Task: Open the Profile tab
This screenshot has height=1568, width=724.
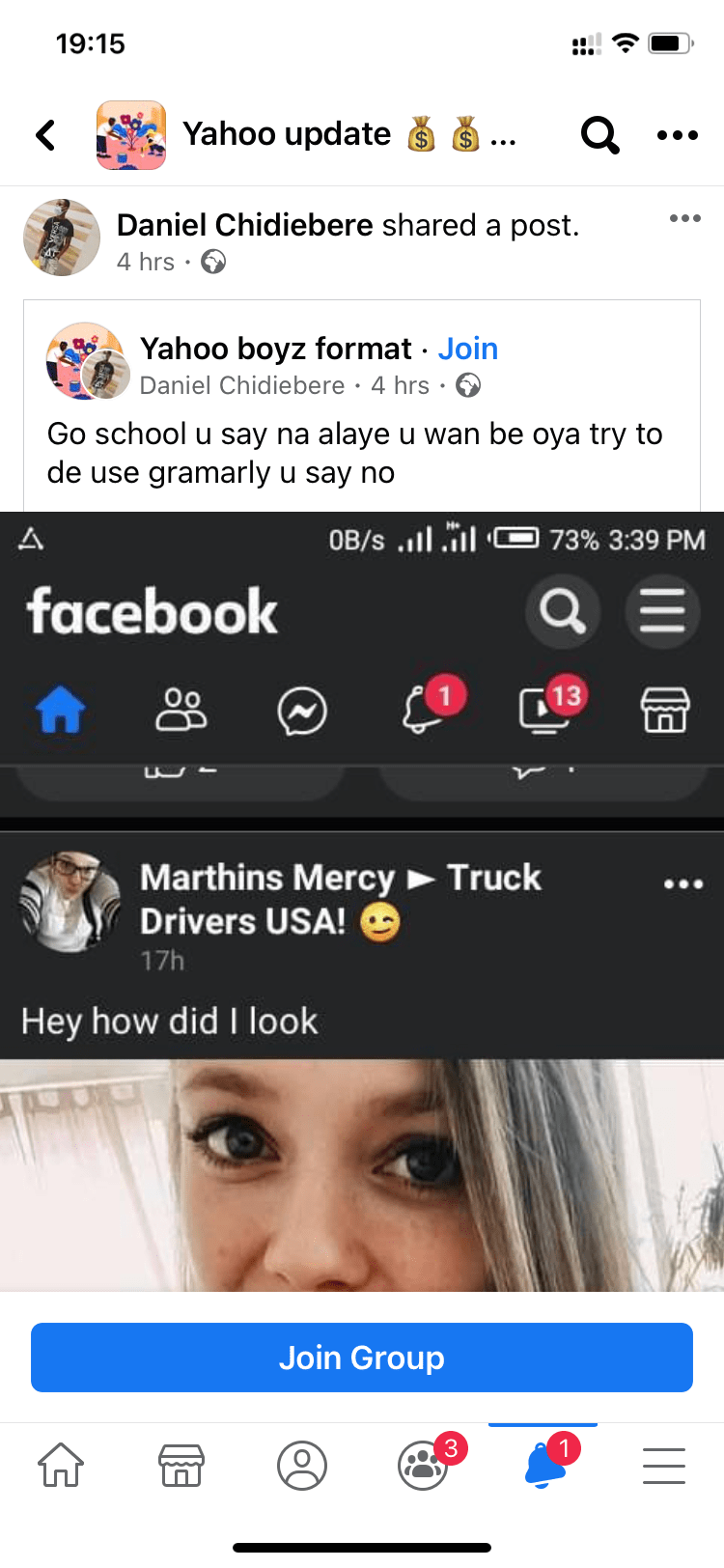Action: click(x=302, y=1465)
